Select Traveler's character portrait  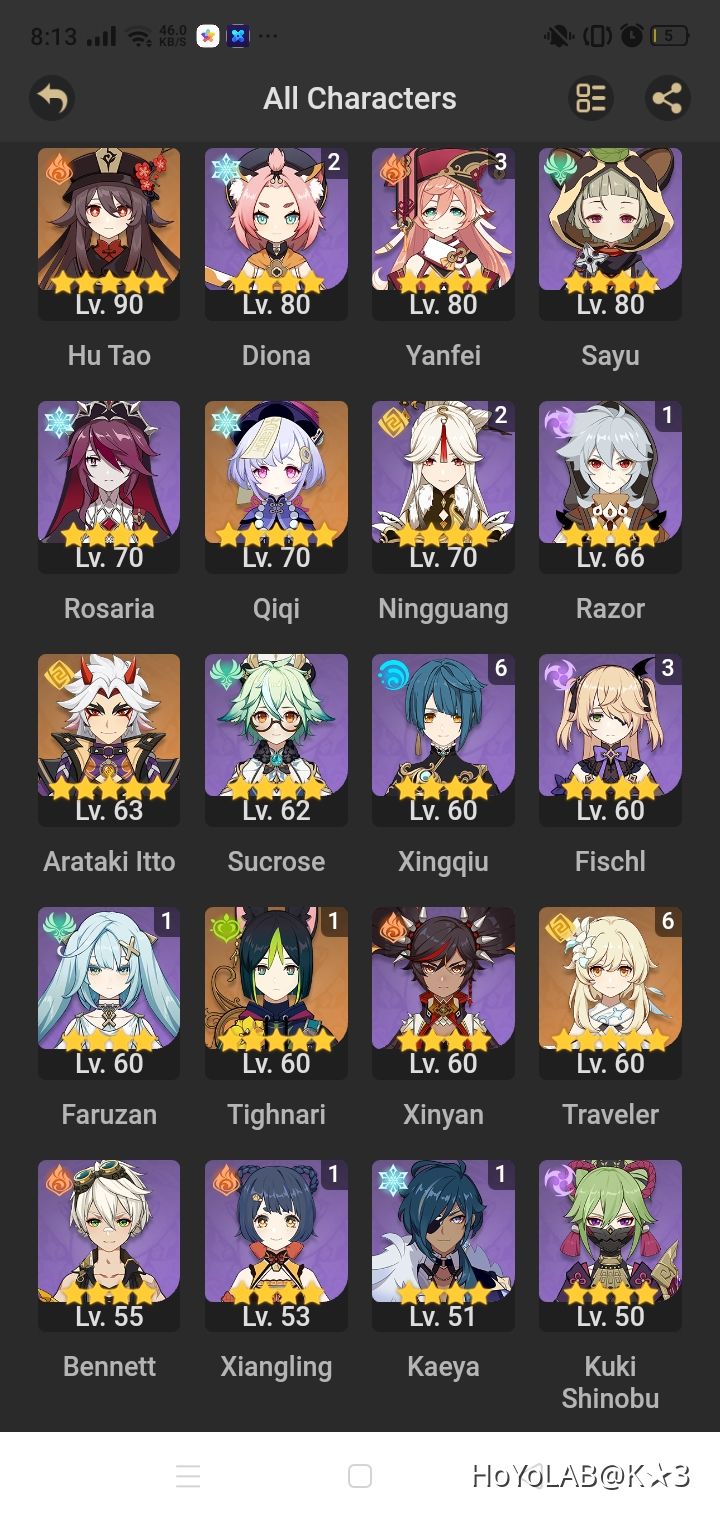(610, 990)
